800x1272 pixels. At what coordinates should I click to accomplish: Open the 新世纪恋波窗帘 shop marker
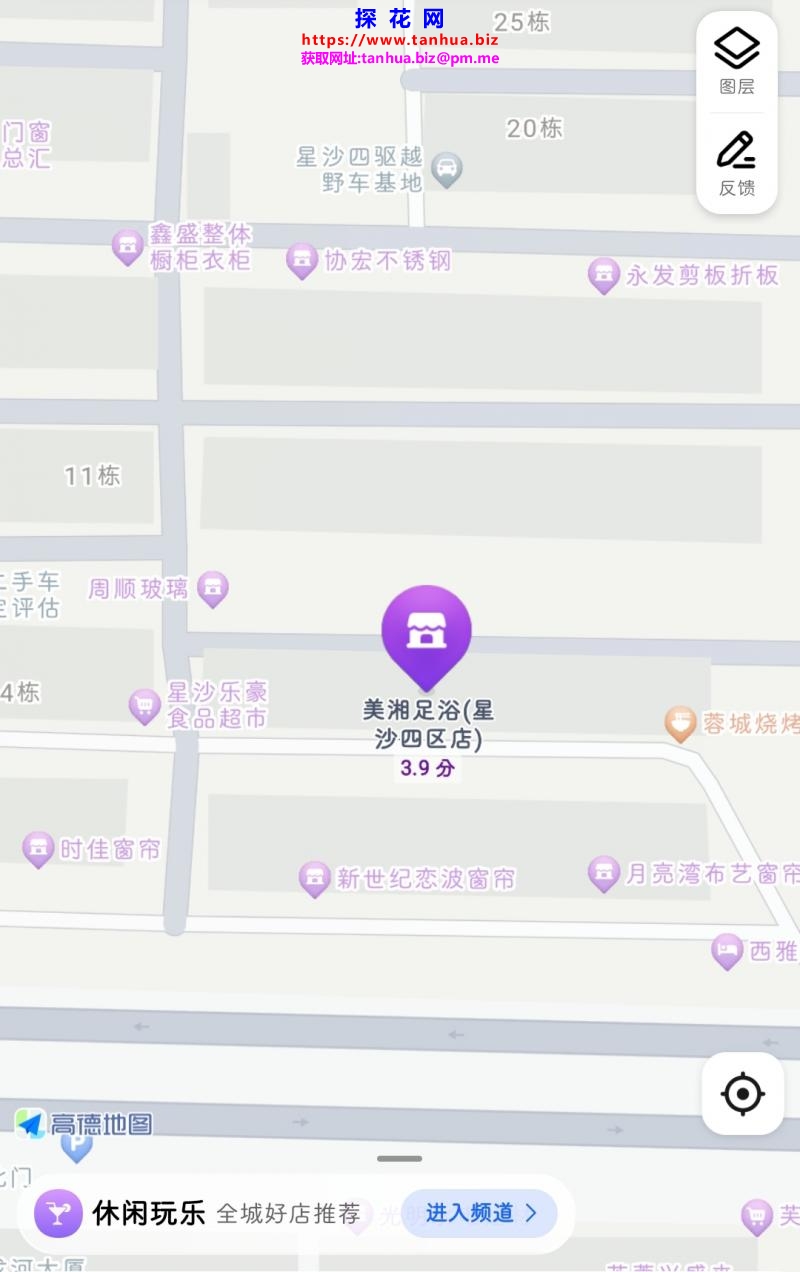[x=314, y=878]
